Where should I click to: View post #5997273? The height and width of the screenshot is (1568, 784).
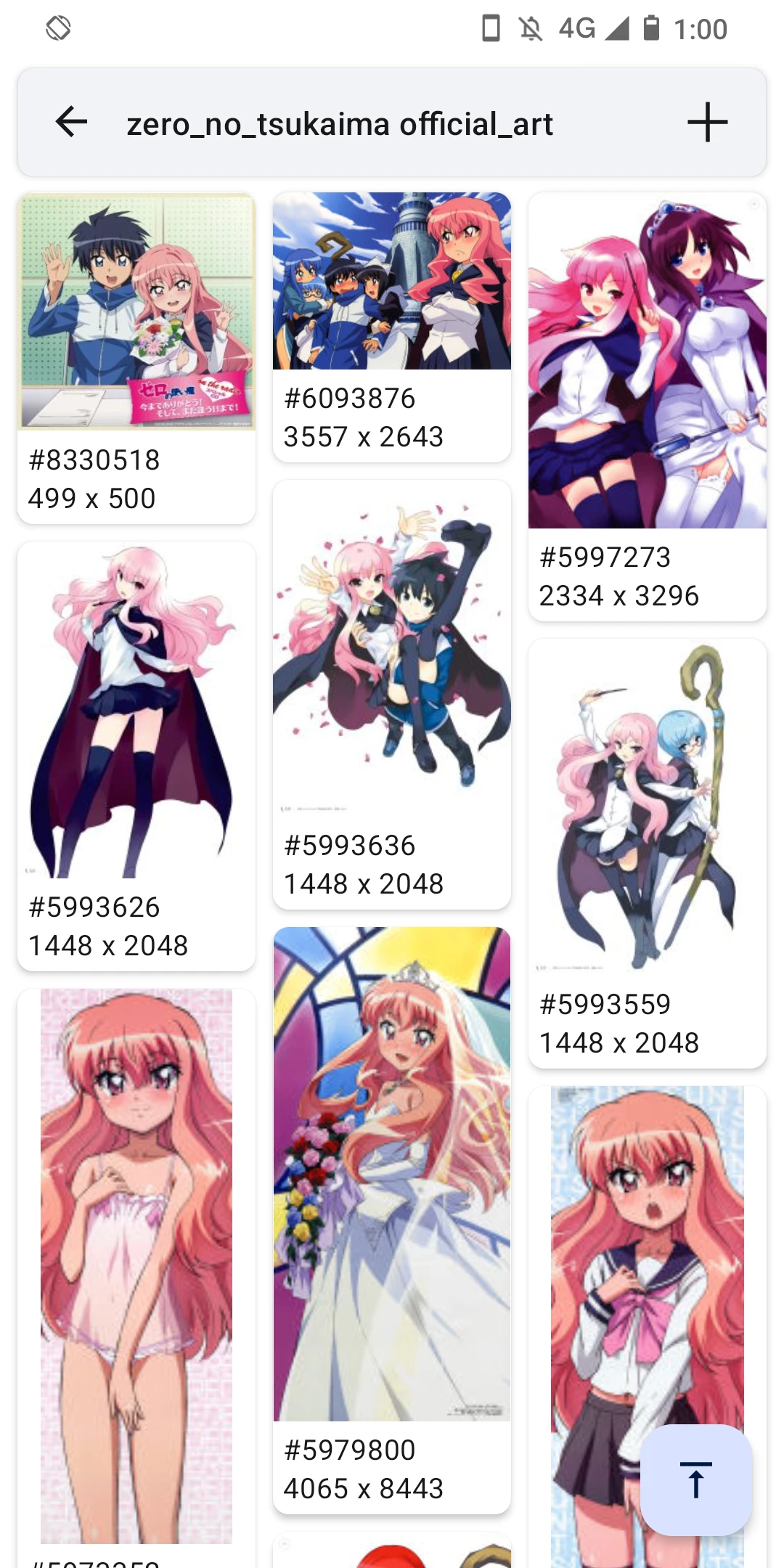647,362
